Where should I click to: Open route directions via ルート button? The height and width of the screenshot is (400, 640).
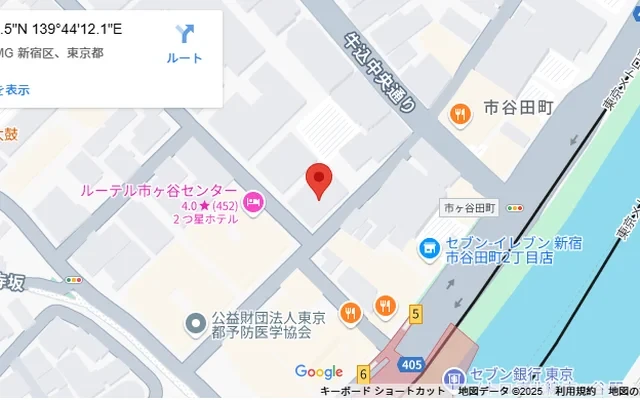(184, 43)
